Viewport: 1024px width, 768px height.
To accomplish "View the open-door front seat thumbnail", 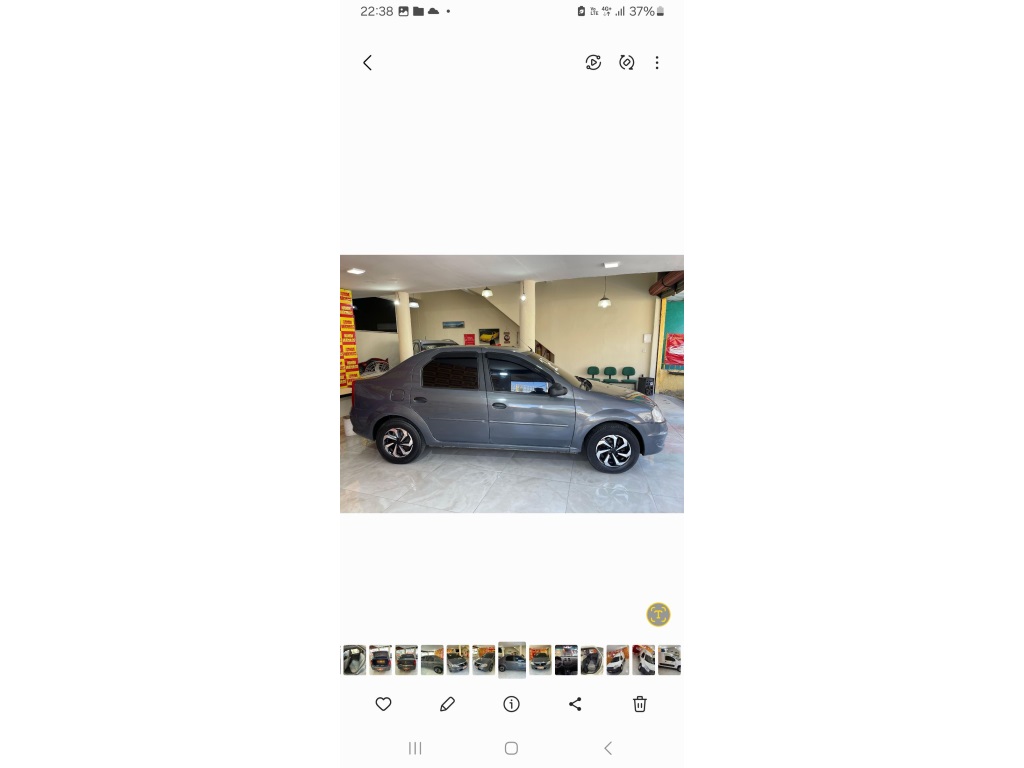I will 592,660.
